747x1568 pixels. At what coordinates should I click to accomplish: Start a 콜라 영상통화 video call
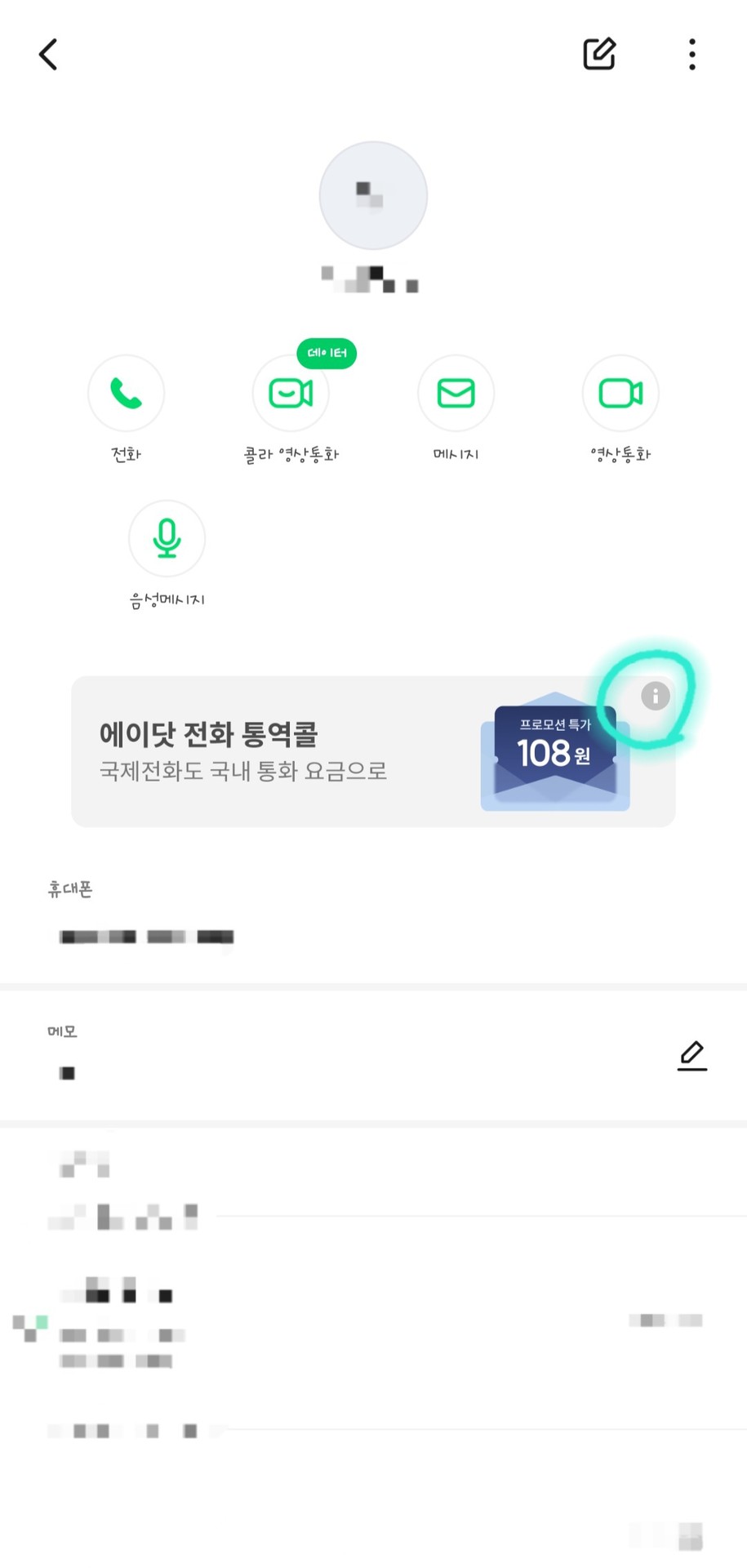click(x=291, y=394)
